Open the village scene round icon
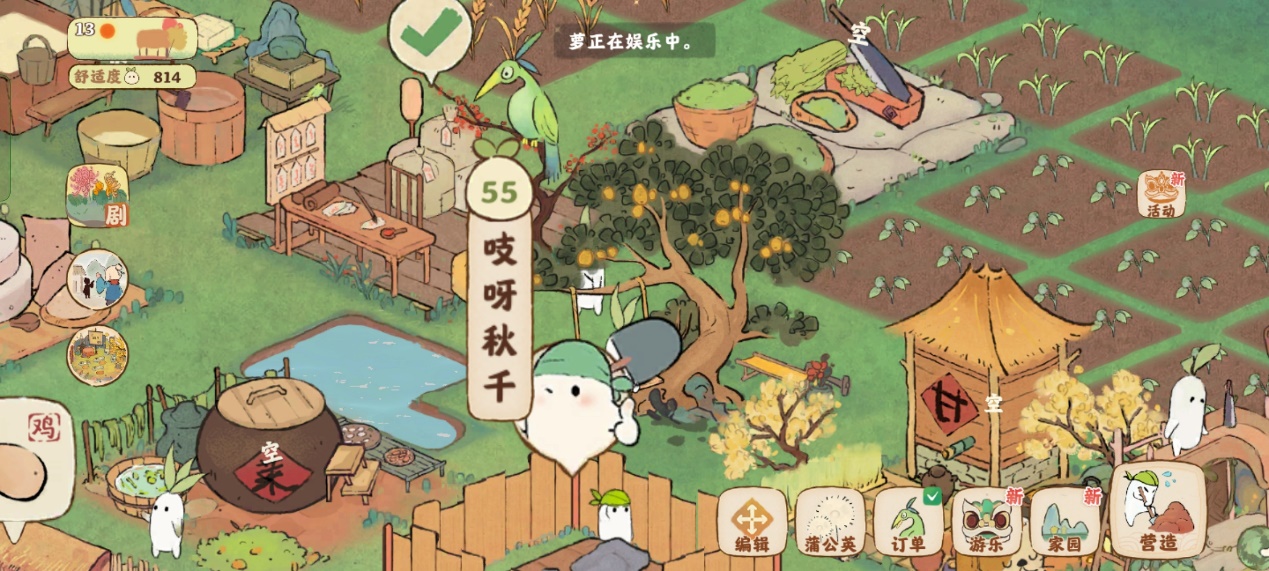1269x571 pixels. pyautogui.click(x=97, y=354)
